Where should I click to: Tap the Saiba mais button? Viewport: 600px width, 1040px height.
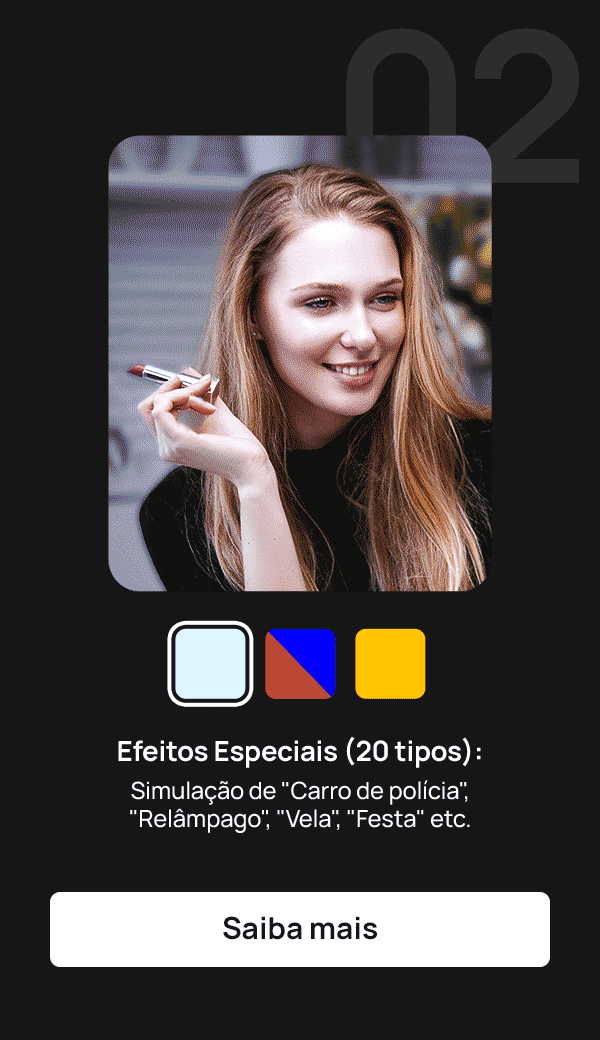[x=300, y=929]
